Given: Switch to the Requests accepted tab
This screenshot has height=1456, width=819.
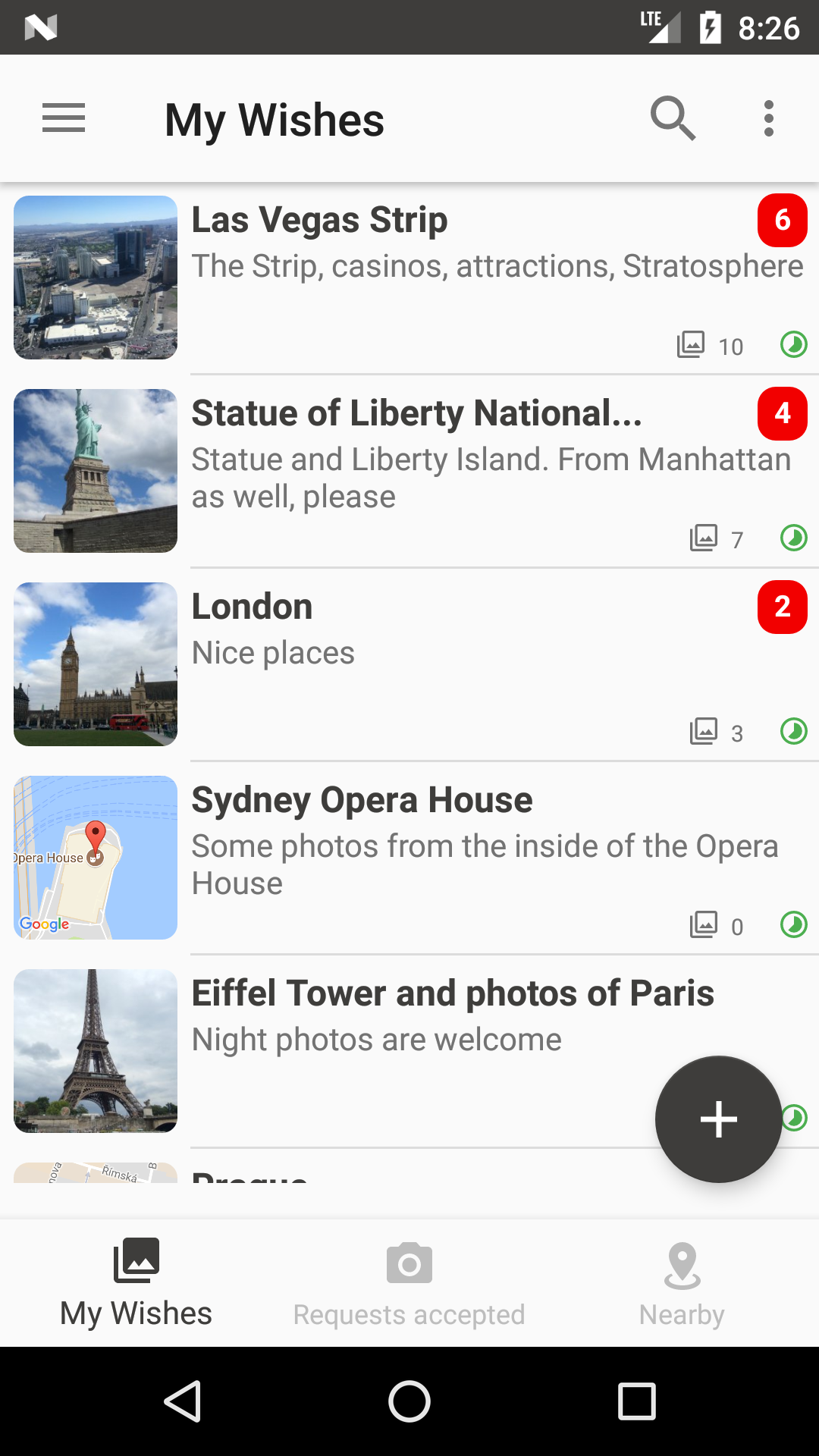Looking at the screenshot, I should (x=409, y=1283).
